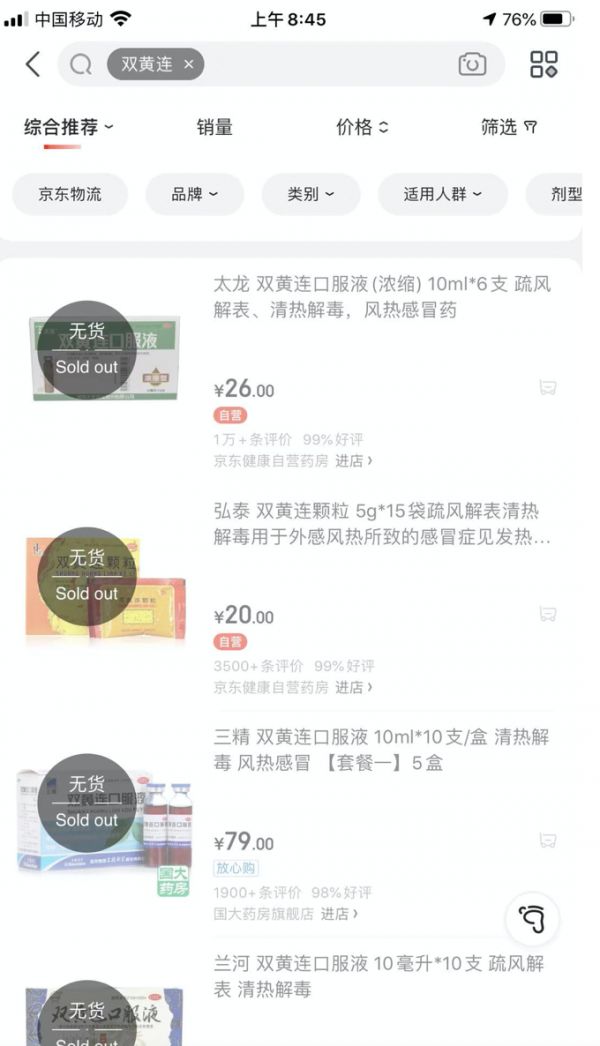The width and height of the screenshot is (600, 1046).
Task: Open the 弘泰 双黄连颗粒 product
Action: point(382,524)
